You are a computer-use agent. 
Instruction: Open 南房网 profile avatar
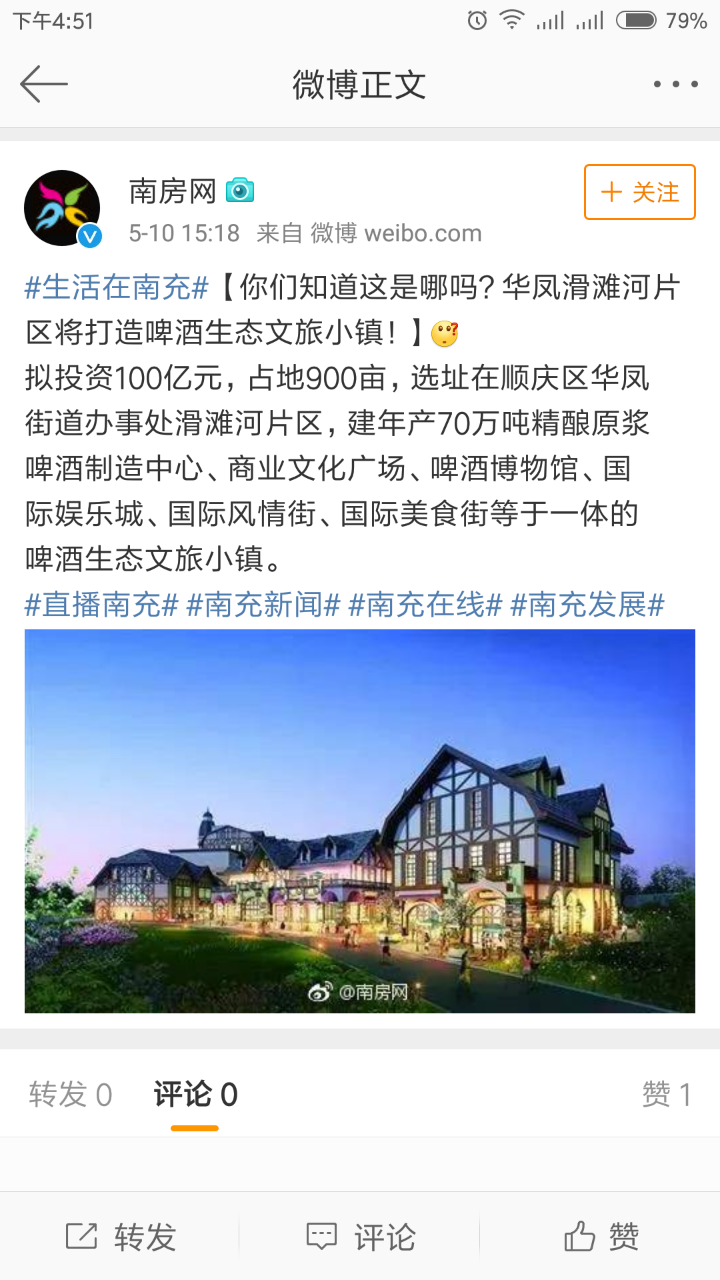(x=62, y=208)
